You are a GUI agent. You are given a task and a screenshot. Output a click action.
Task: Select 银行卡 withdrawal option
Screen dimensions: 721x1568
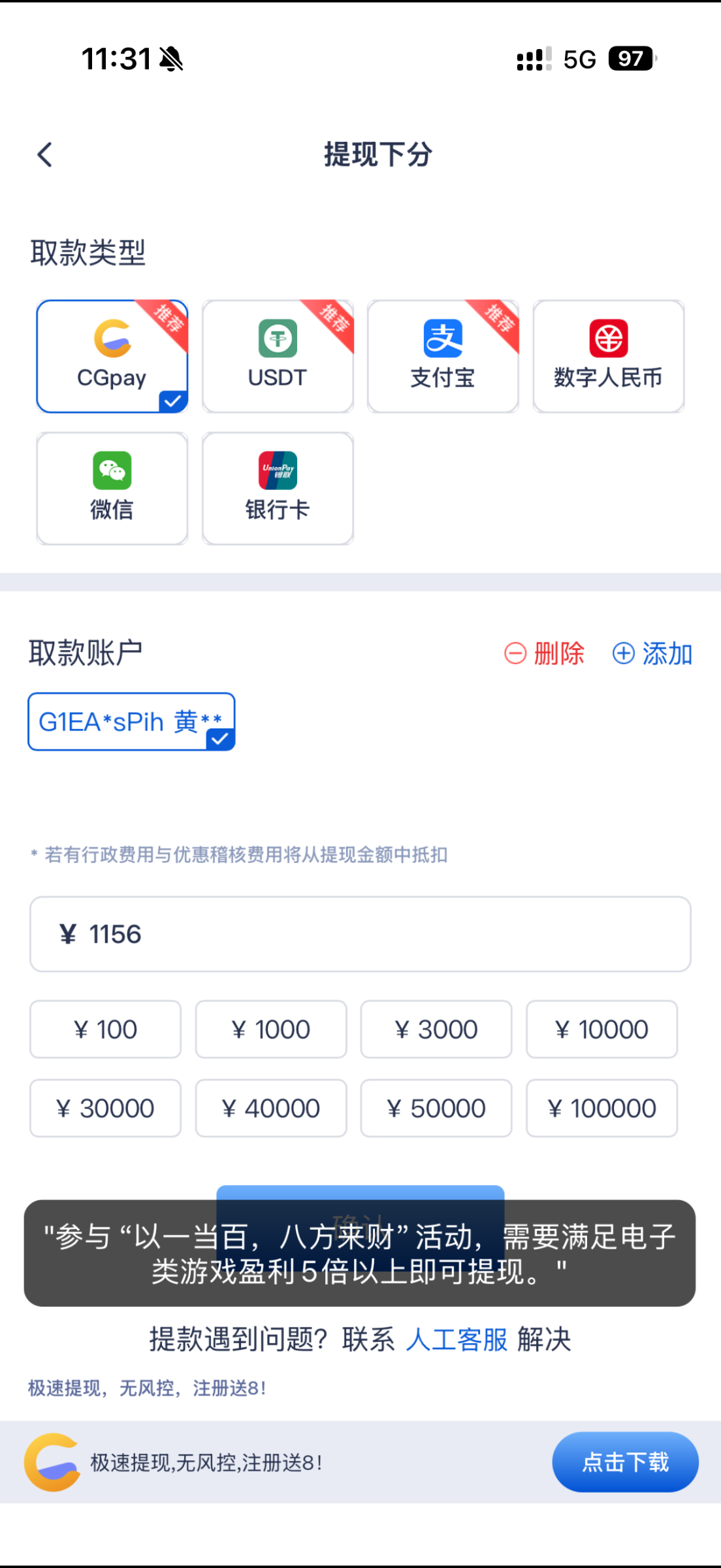tap(278, 488)
